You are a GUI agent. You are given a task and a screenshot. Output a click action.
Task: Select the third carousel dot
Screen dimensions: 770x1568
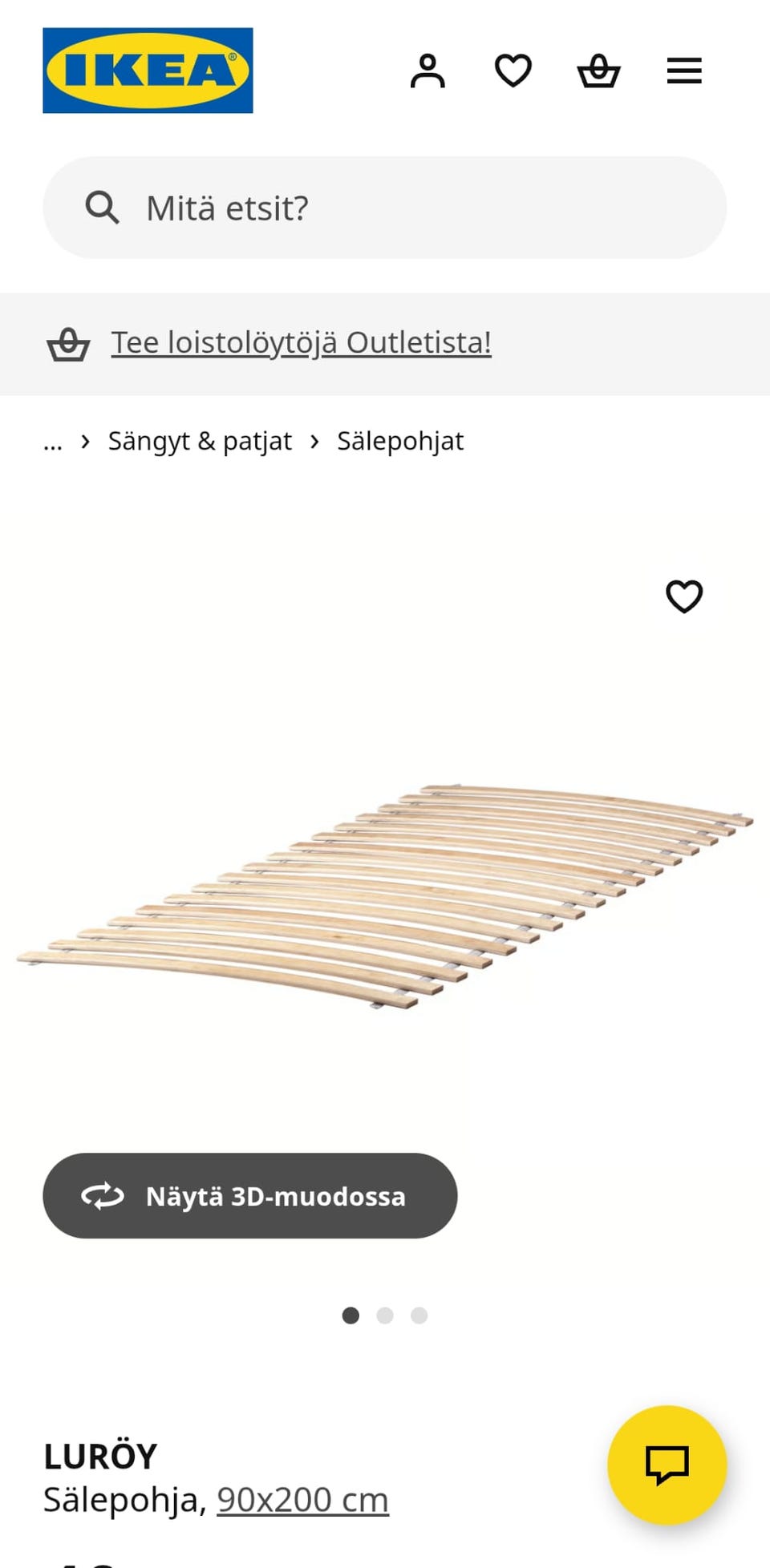coord(419,1315)
